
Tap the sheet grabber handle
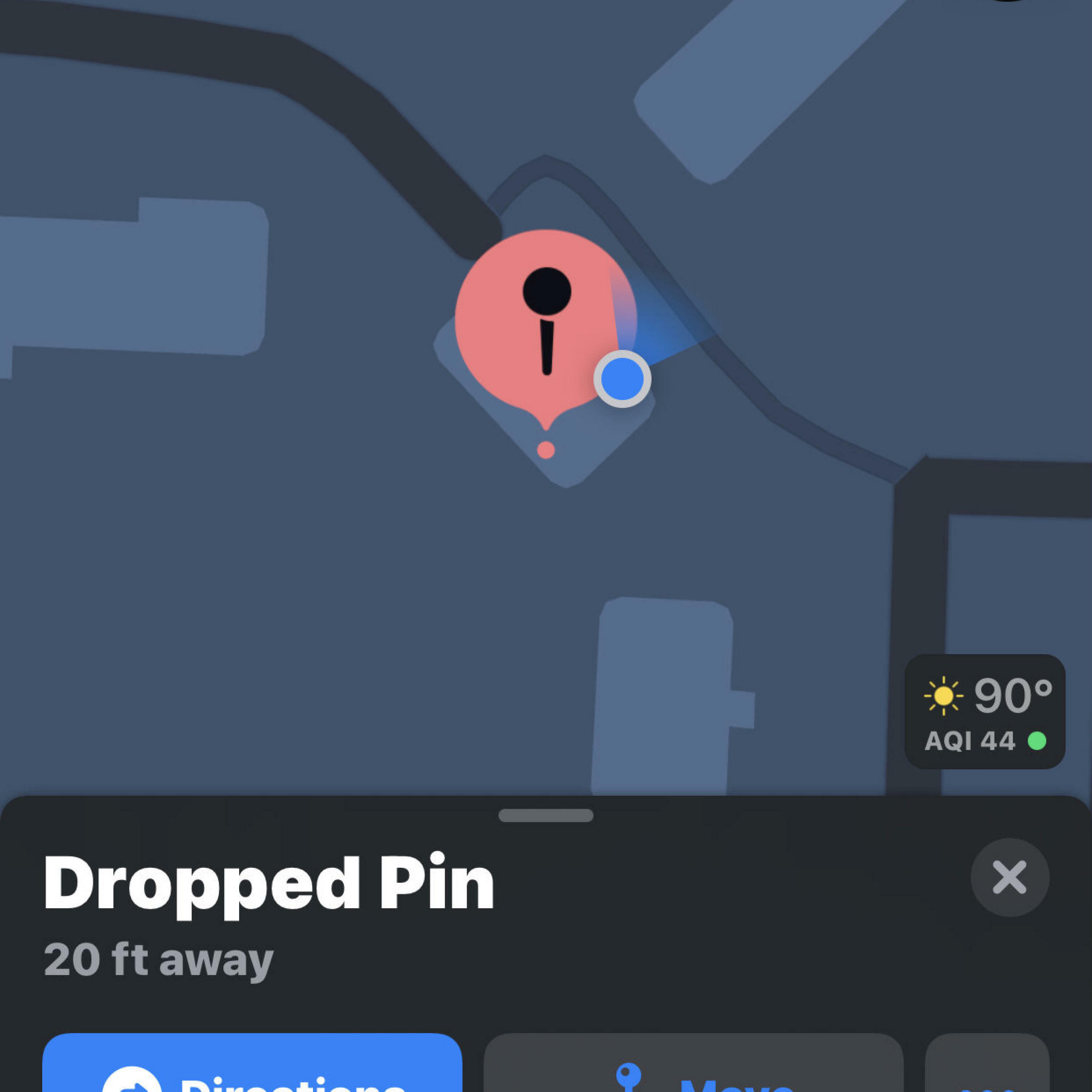[546, 815]
